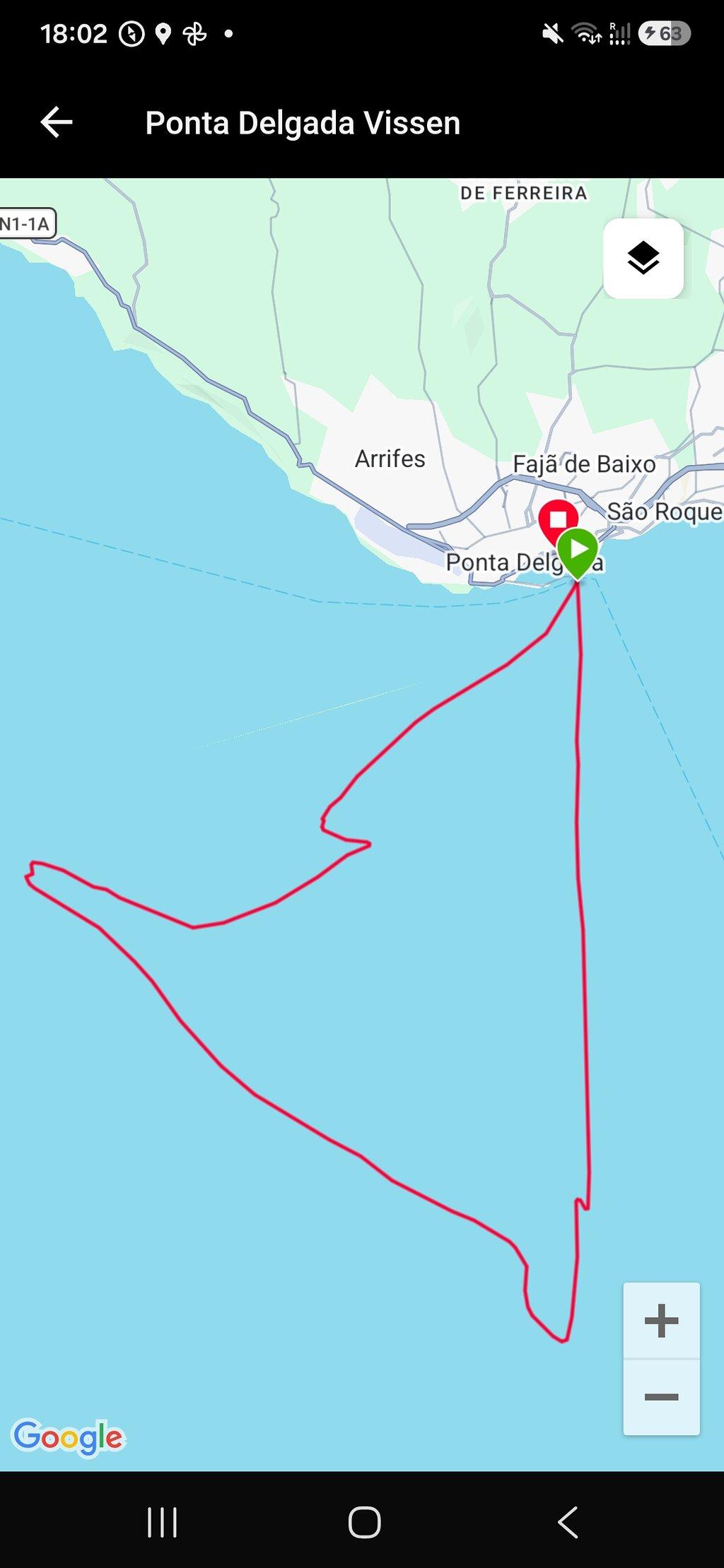Tap the system back button
The width and height of the screenshot is (724, 1568).
[x=567, y=1521]
